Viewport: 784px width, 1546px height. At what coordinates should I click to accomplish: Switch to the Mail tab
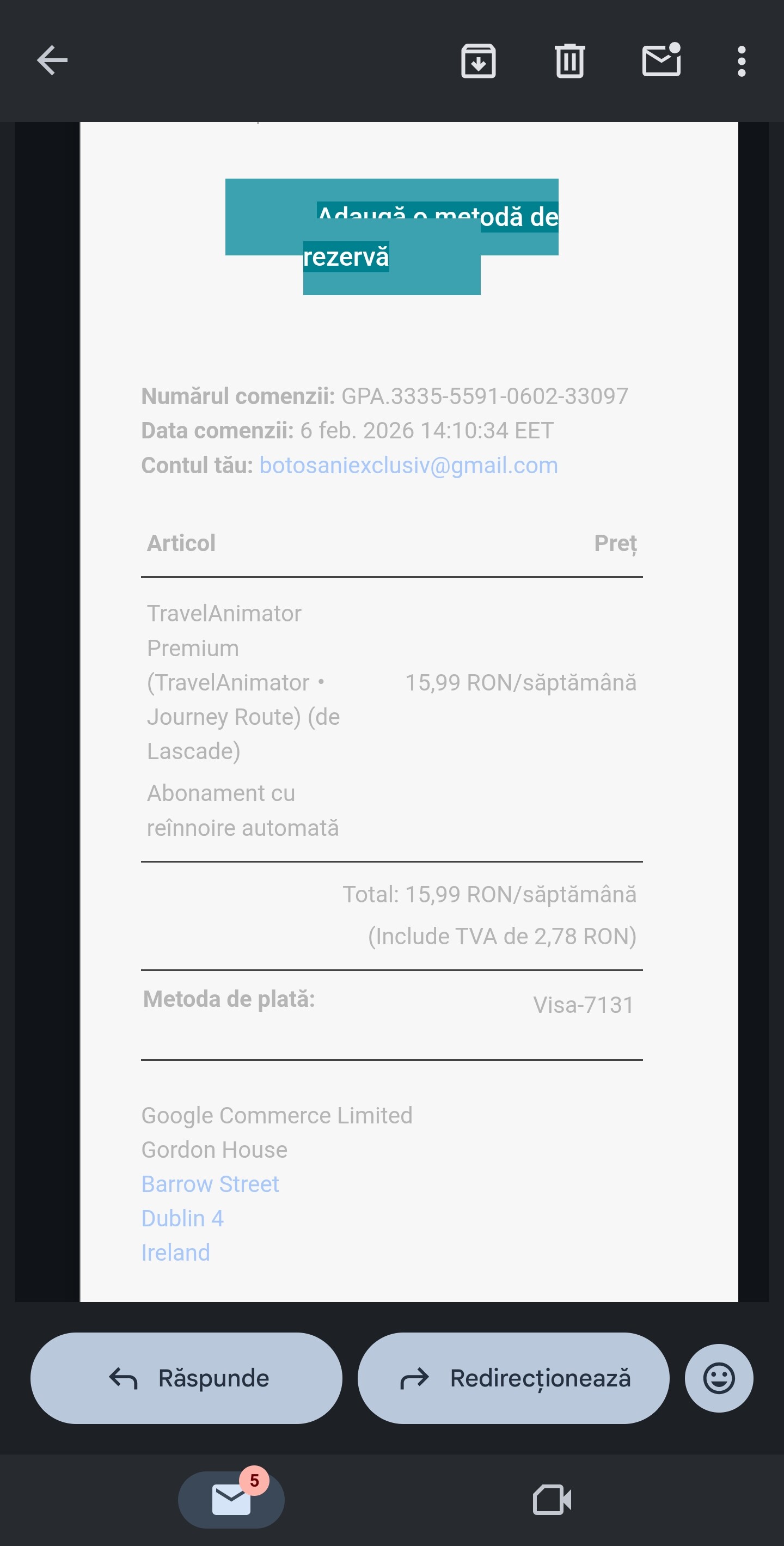231,1499
